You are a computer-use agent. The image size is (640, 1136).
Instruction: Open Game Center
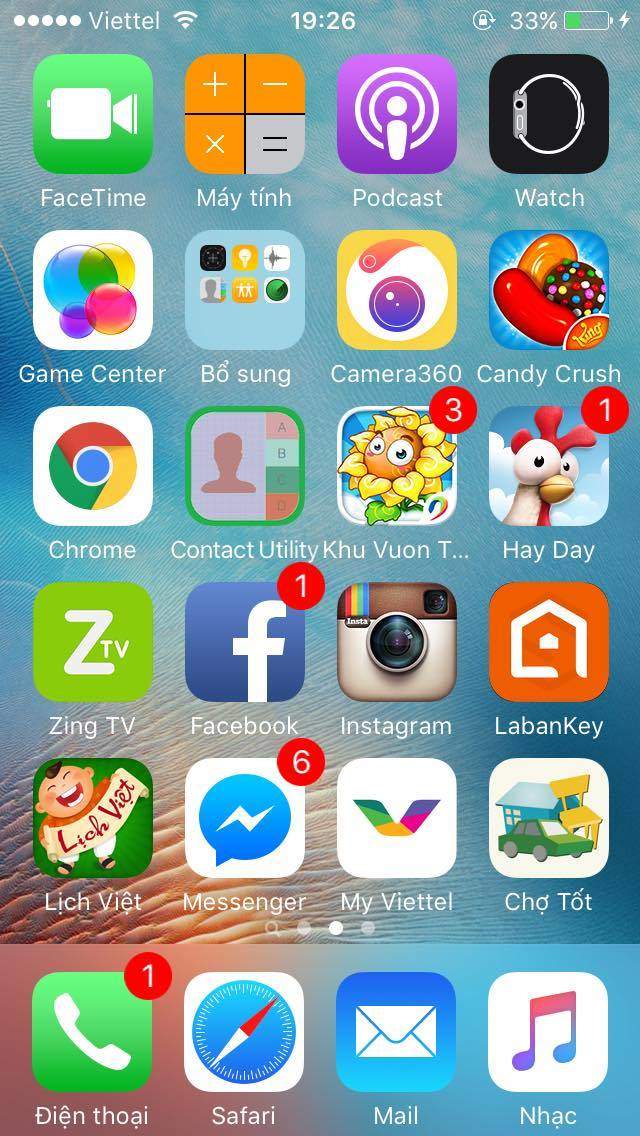(x=93, y=290)
